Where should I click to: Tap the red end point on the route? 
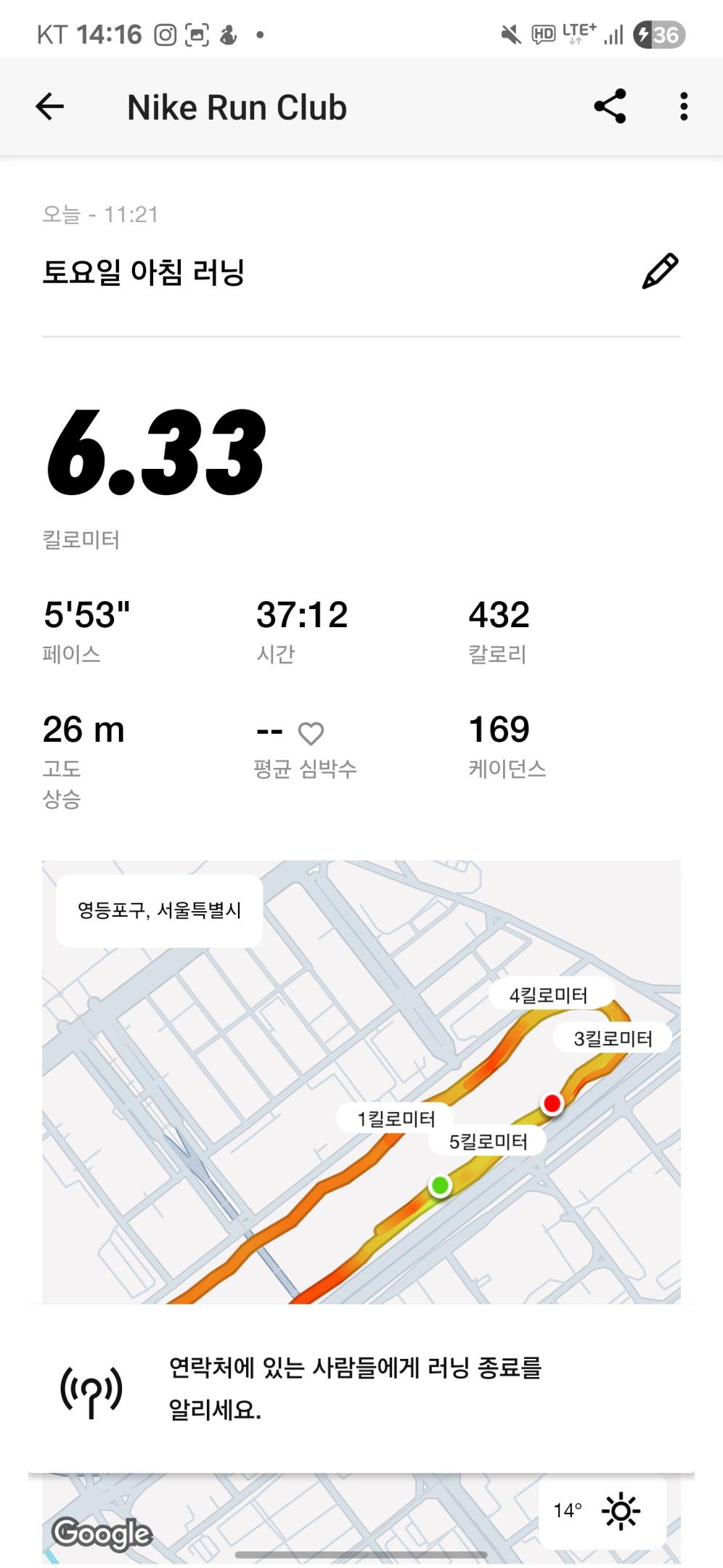[x=552, y=1106]
